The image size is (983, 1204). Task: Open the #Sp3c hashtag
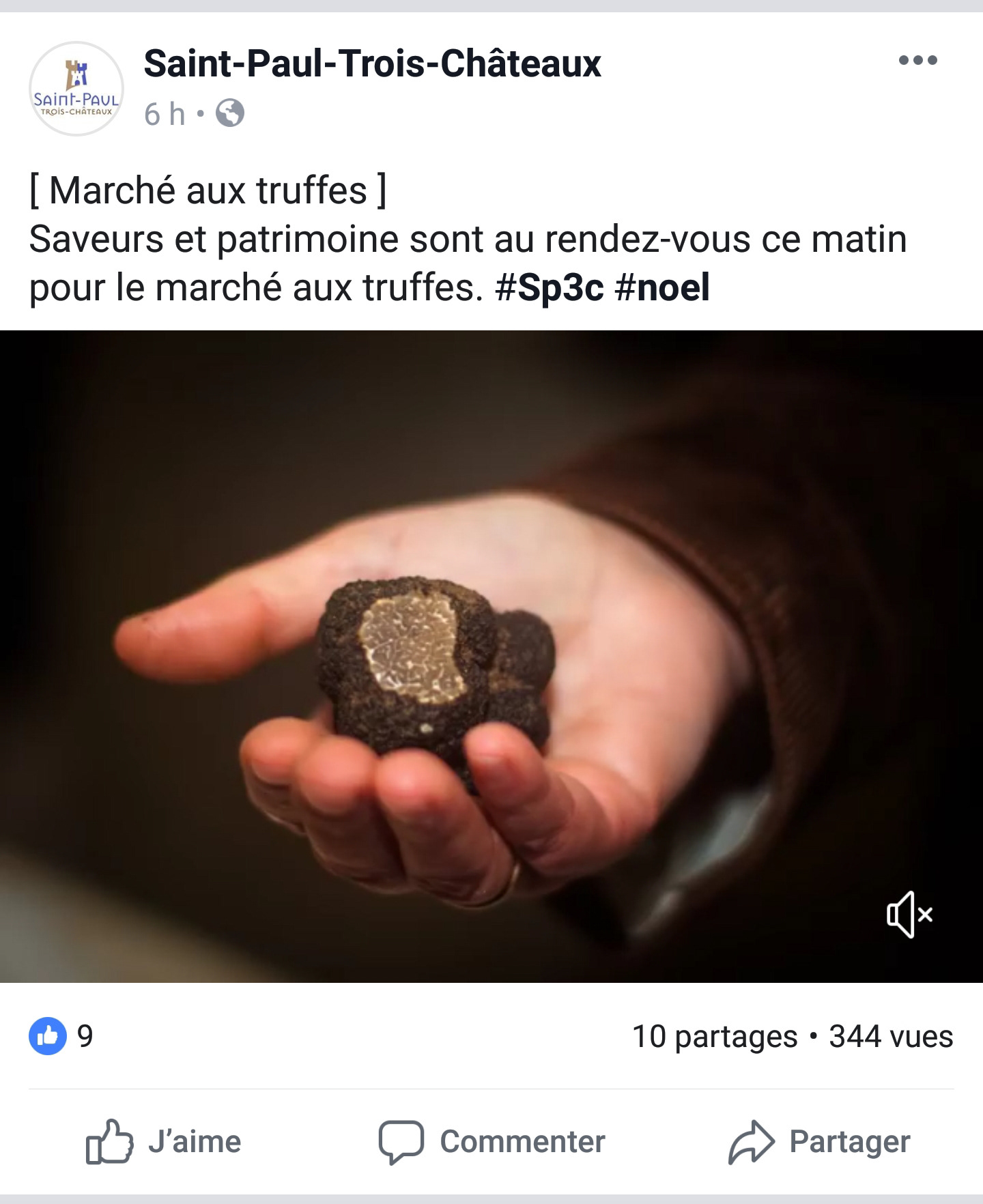[x=550, y=287]
